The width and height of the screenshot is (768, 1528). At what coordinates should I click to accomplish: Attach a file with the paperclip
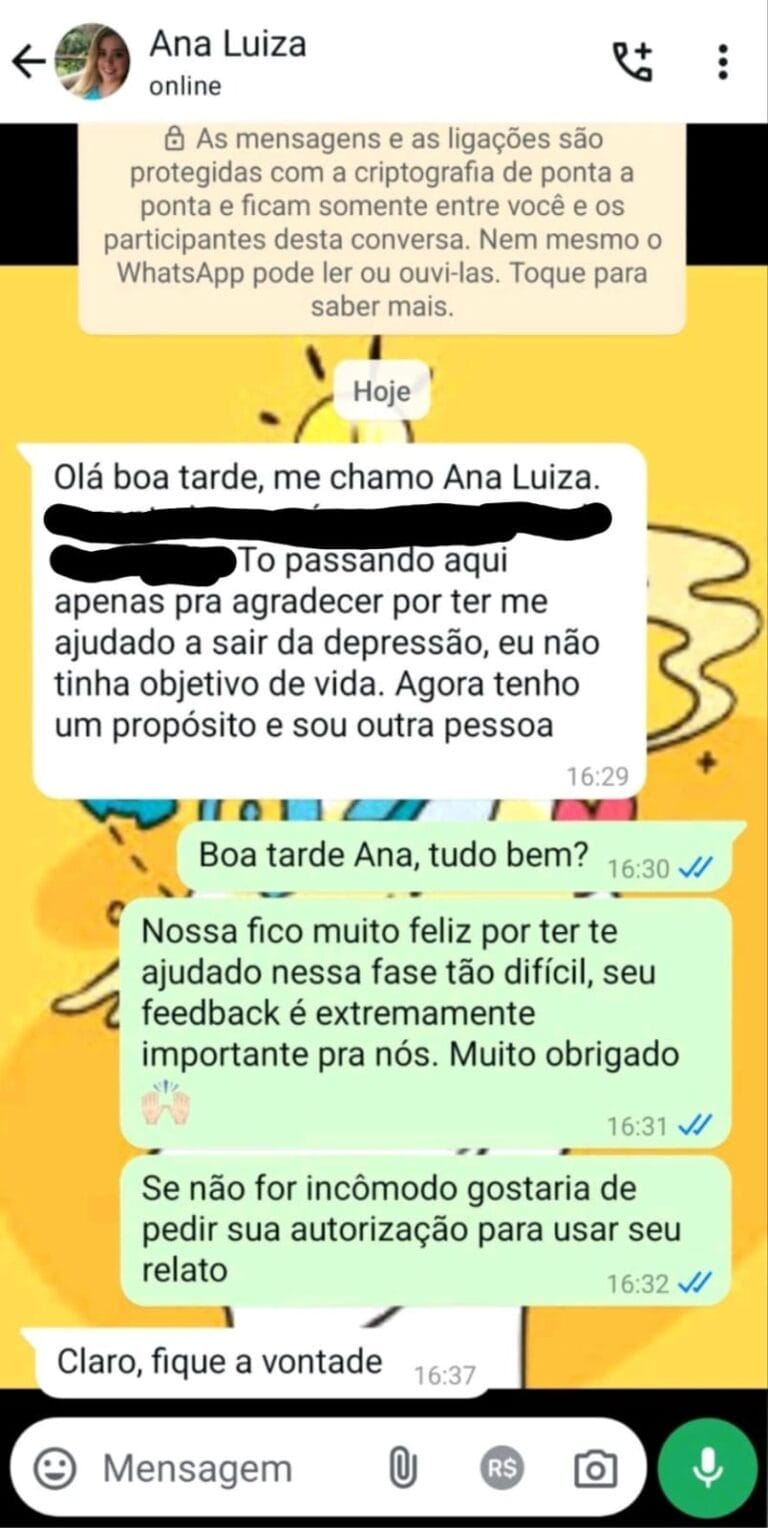click(x=402, y=1468)
